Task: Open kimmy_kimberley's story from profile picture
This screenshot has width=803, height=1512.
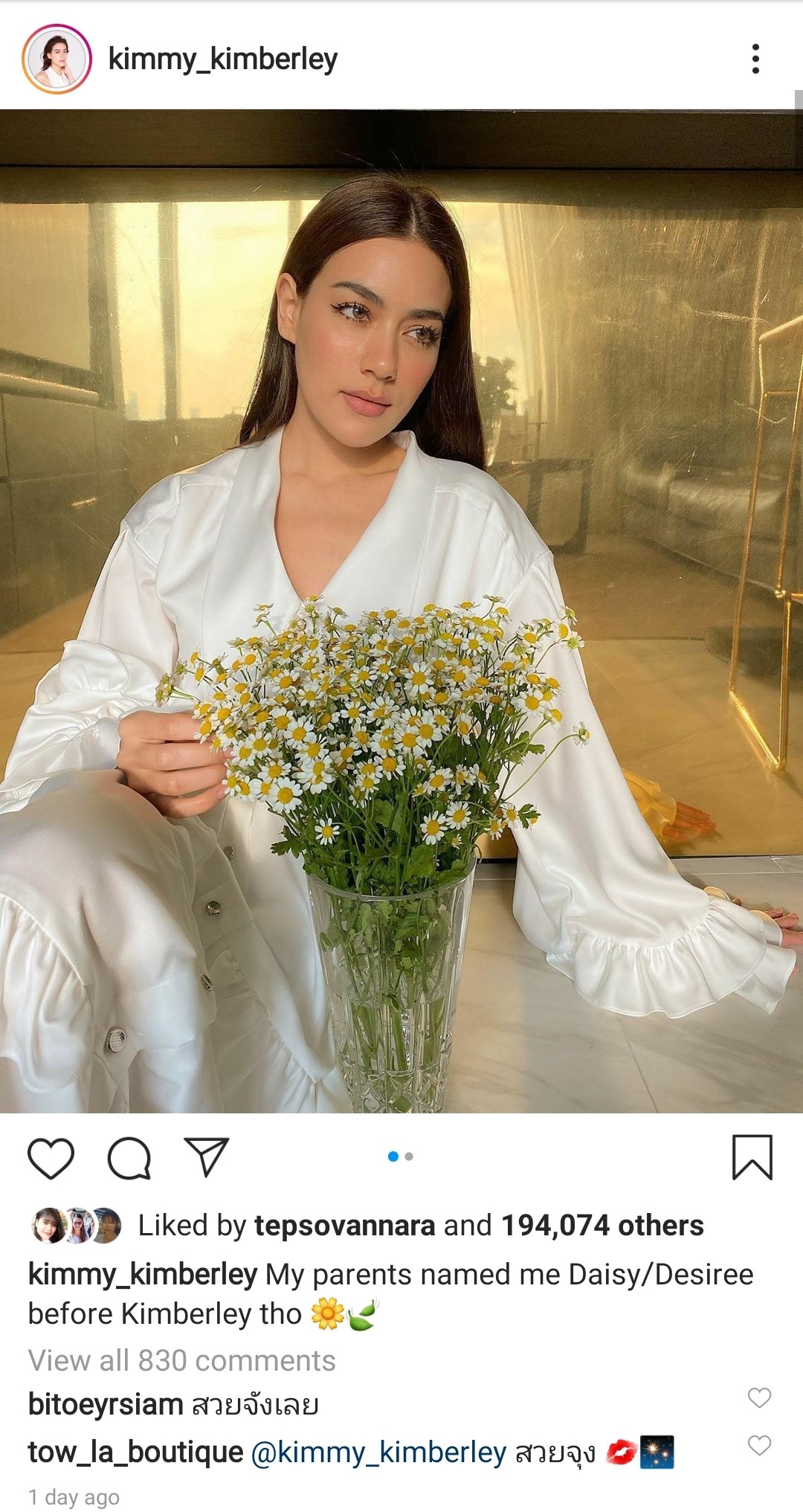Action: pos(57,58)
